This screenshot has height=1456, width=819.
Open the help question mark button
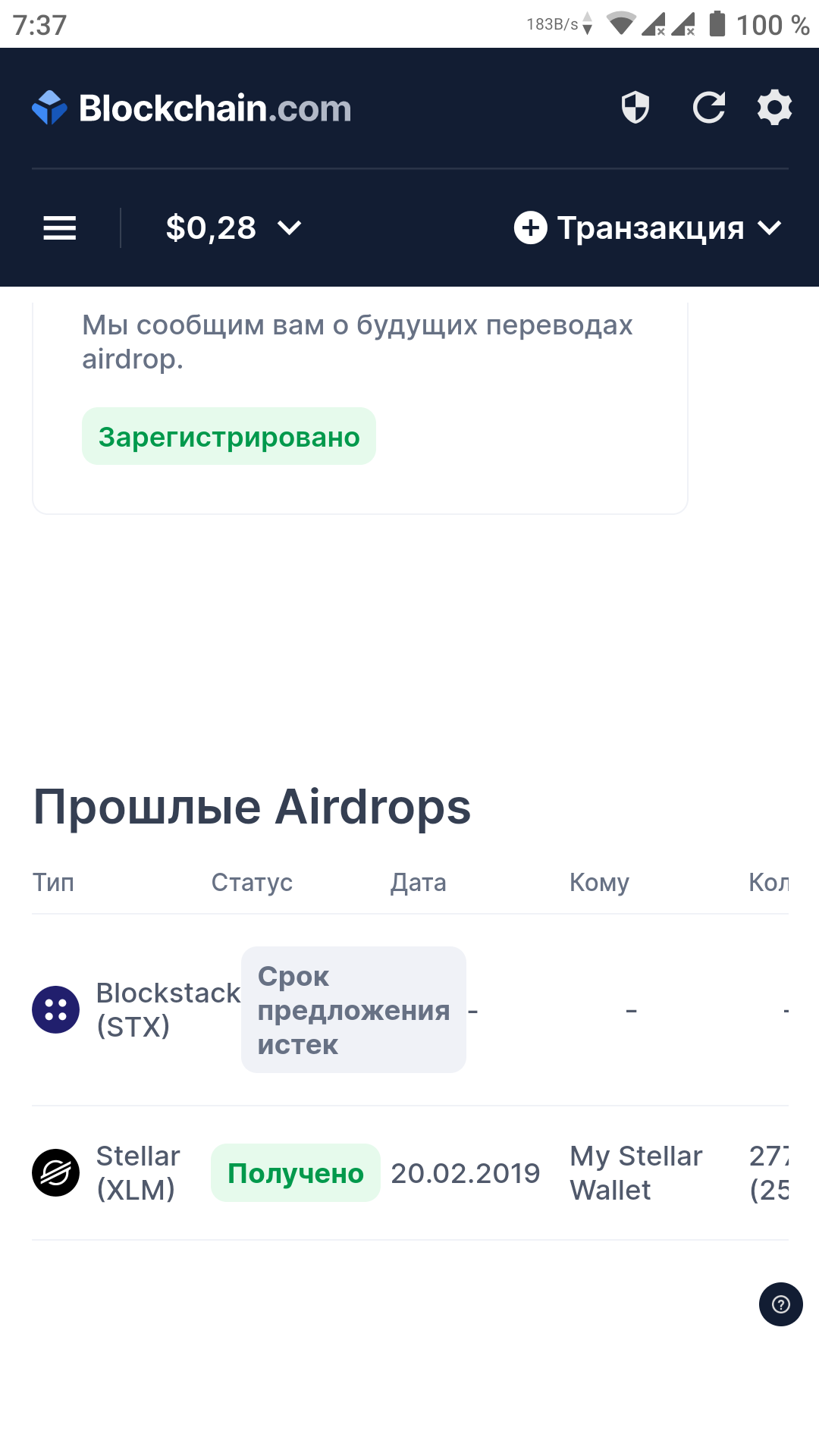780,1304
